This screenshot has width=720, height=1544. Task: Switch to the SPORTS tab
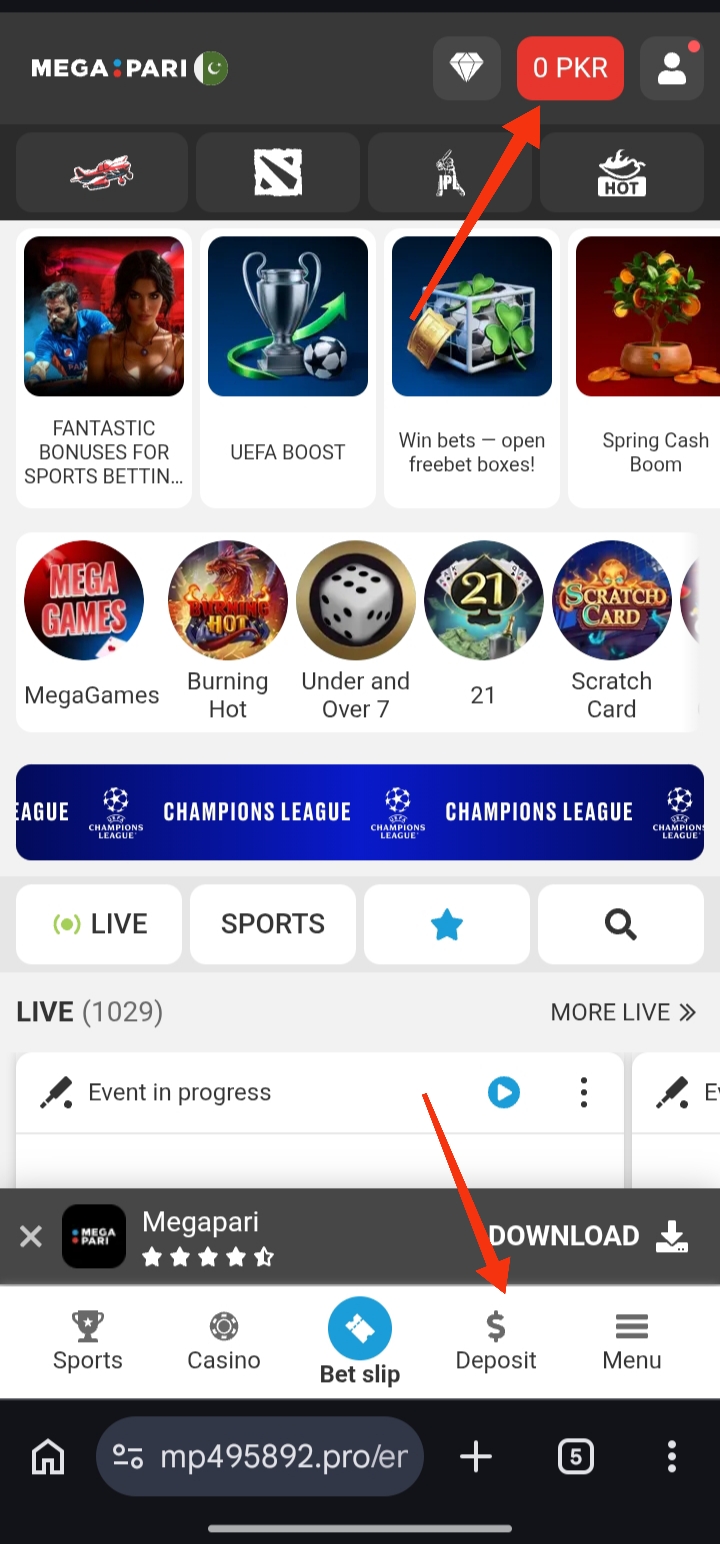point(273,924)
